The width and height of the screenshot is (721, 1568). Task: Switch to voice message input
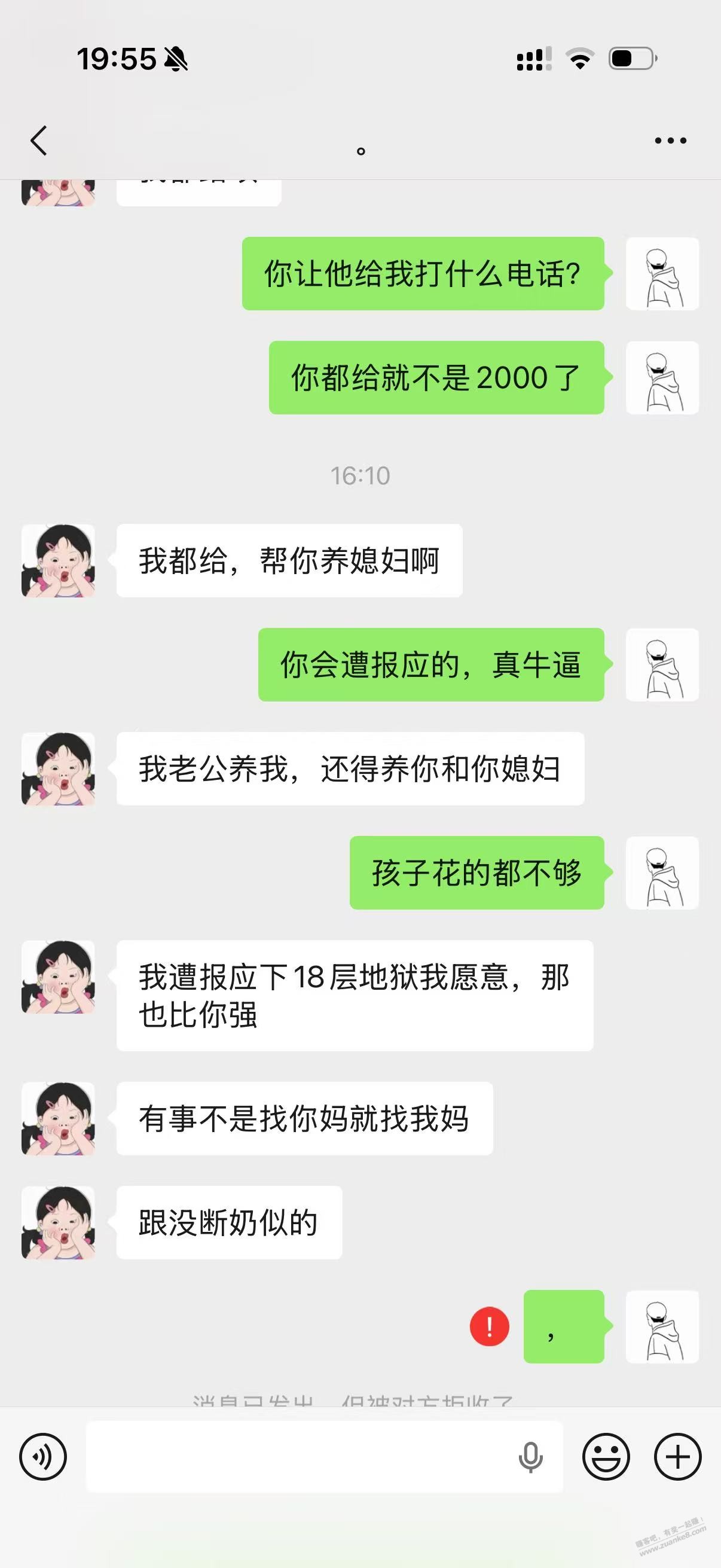[x=42, y=1457]
